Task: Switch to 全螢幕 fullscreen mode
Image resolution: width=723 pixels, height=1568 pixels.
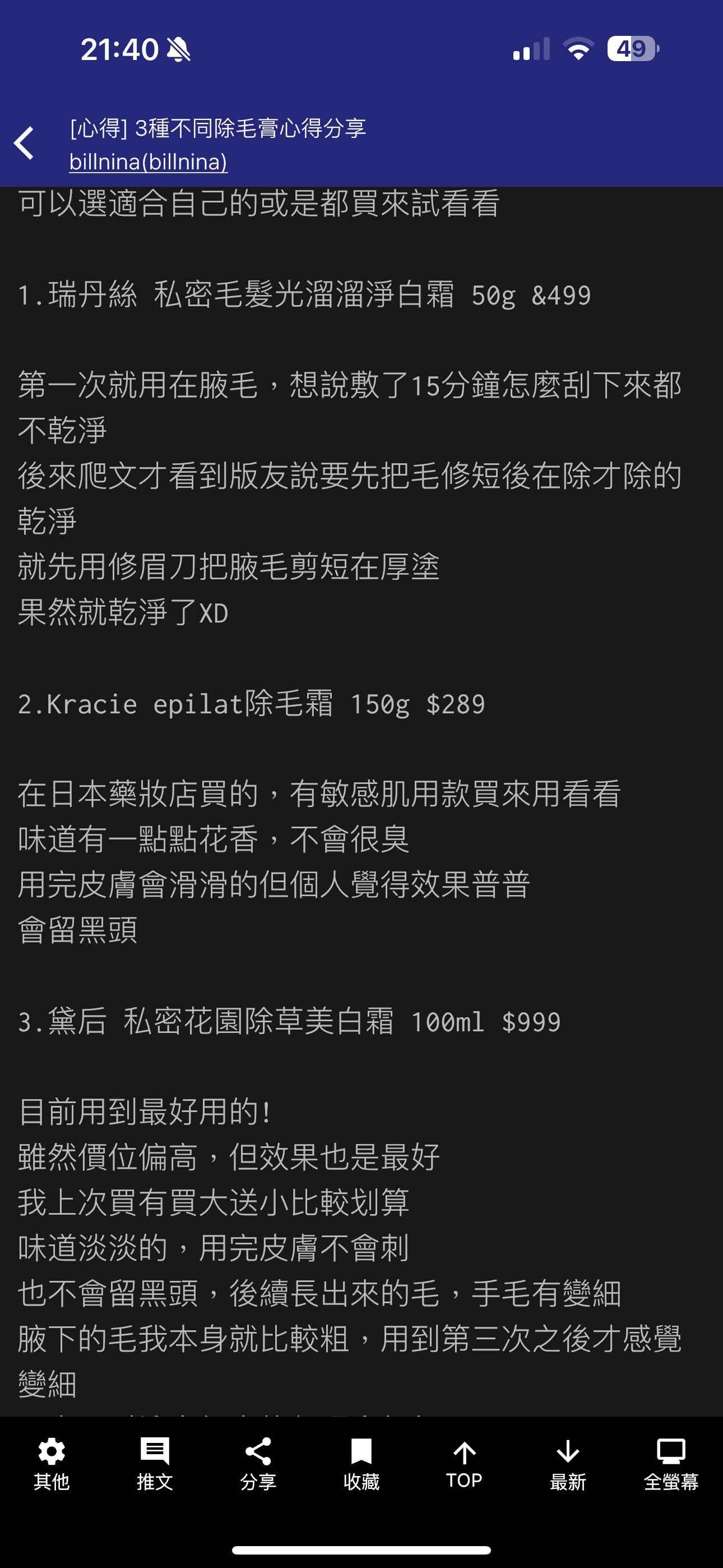Action: [671, 1464]
